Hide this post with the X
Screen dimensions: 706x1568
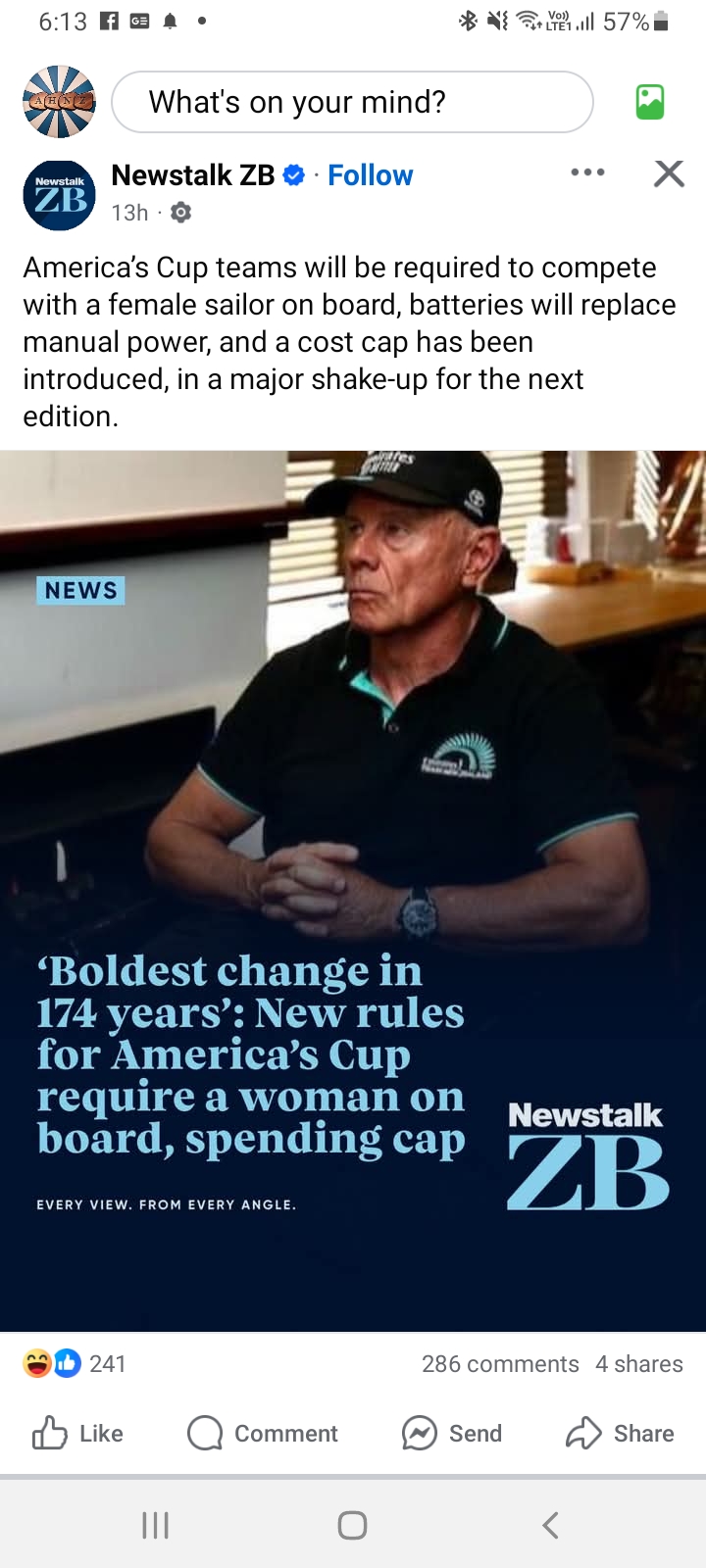coord(669,173)
